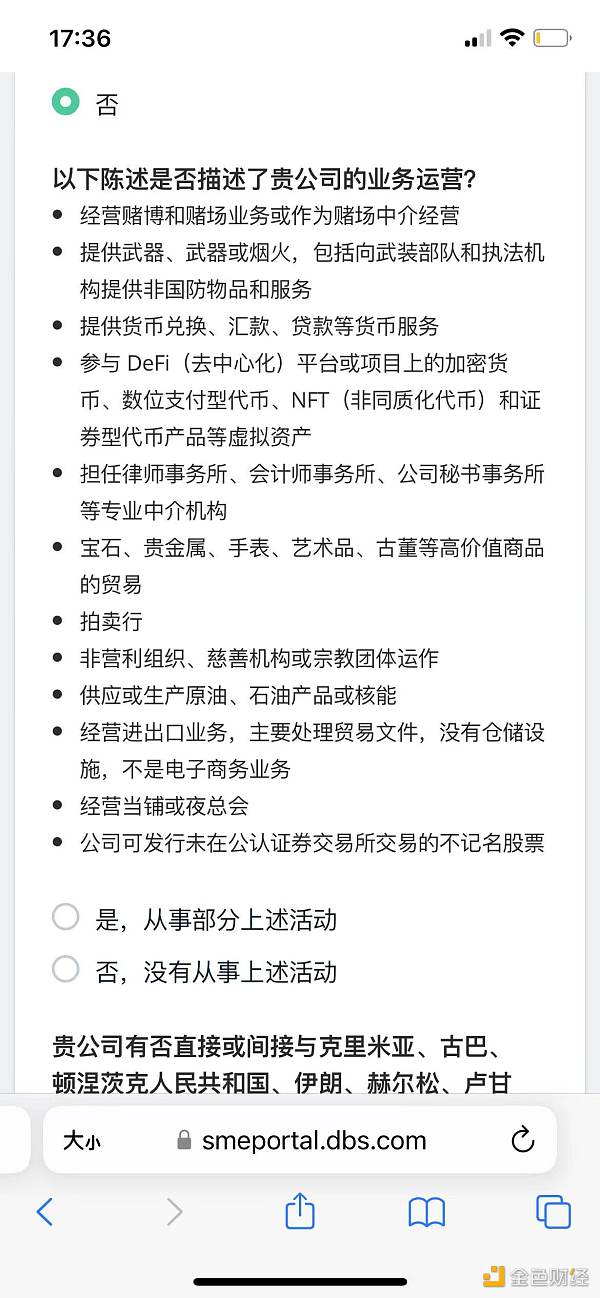Choose 否，没有从事上述活动
The image size is (600, 1298).
(x=66, y=969)
